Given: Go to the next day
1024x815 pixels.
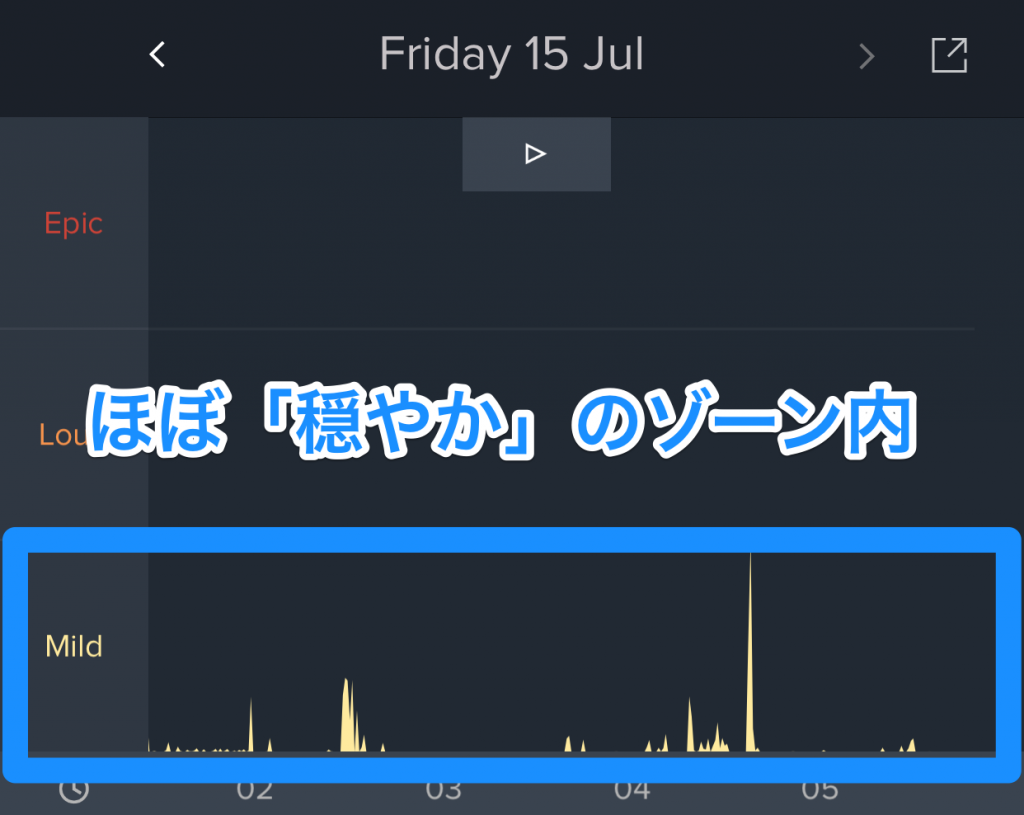Looking at the screenshot, I should click(866, 57).
